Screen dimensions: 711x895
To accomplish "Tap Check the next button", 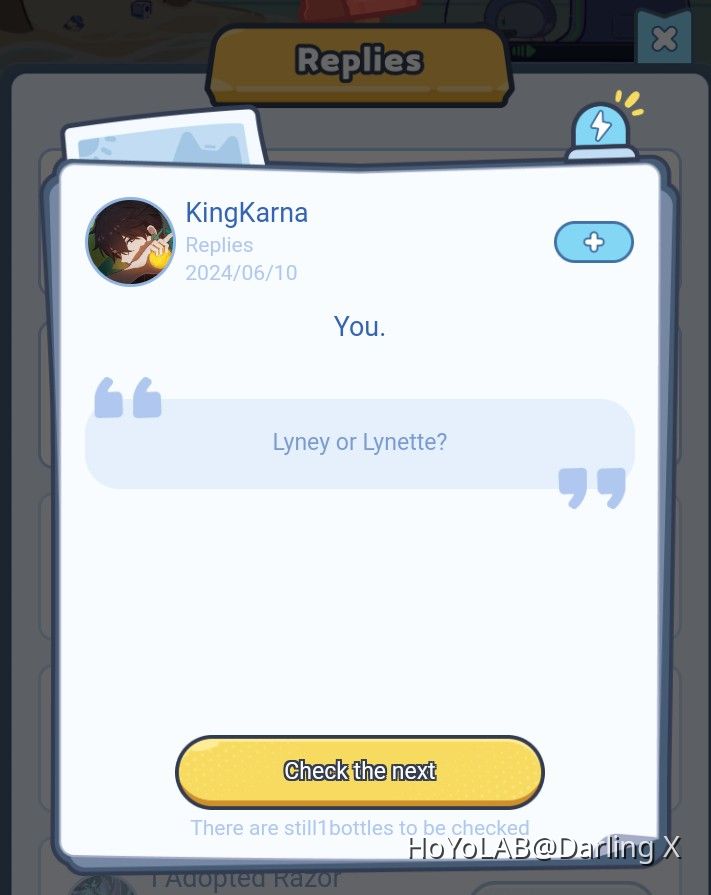I will pos(360,771).
